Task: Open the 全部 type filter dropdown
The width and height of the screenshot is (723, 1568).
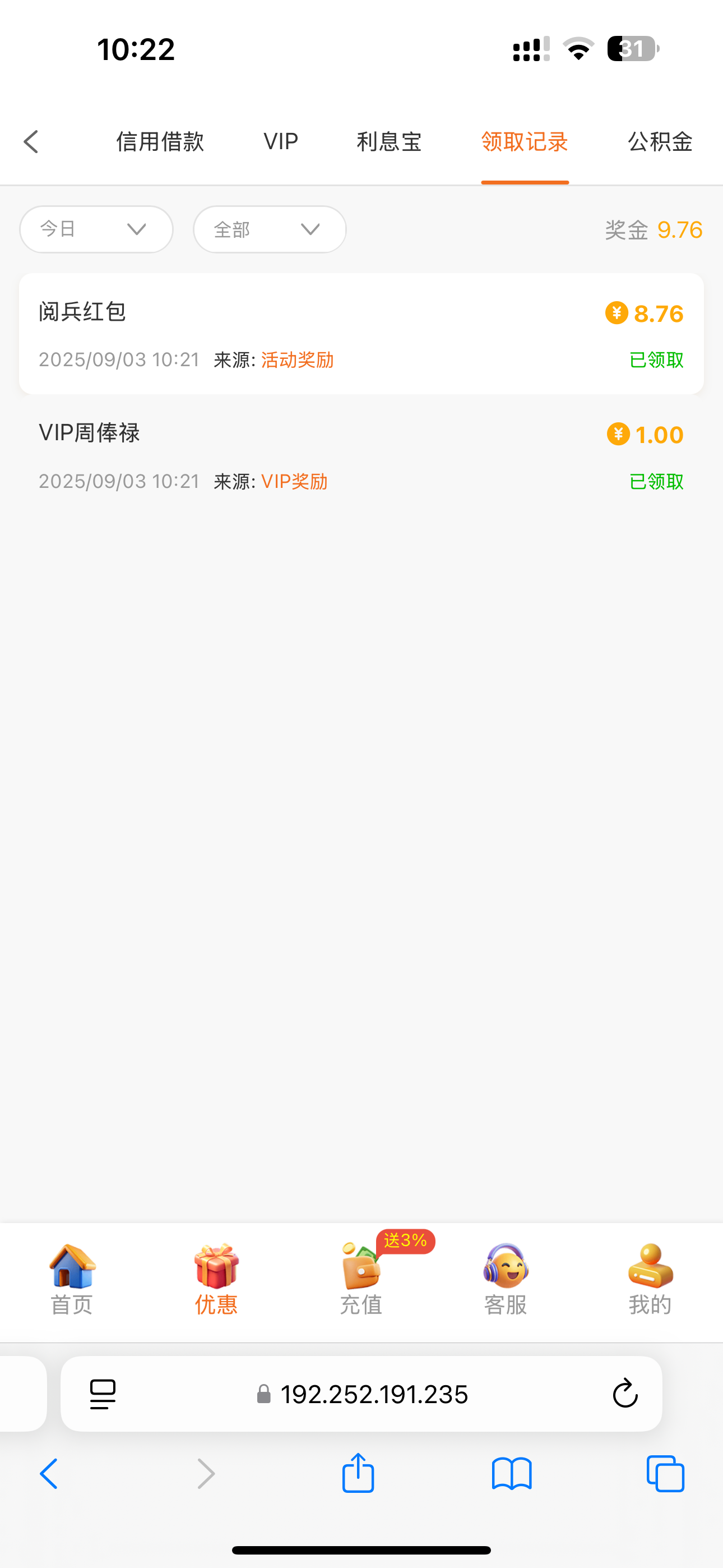Action: coord(270,229)
